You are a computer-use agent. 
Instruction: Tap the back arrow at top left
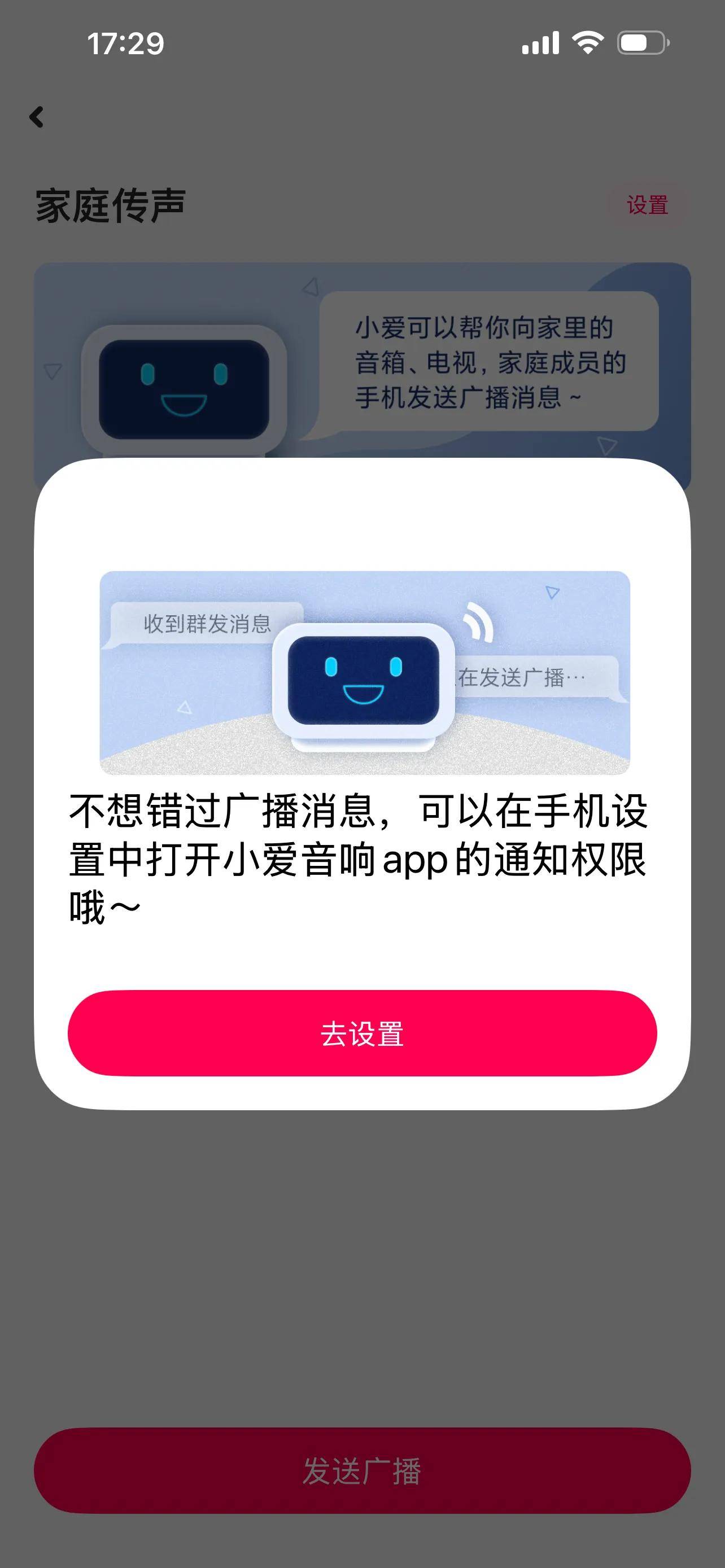37,117
